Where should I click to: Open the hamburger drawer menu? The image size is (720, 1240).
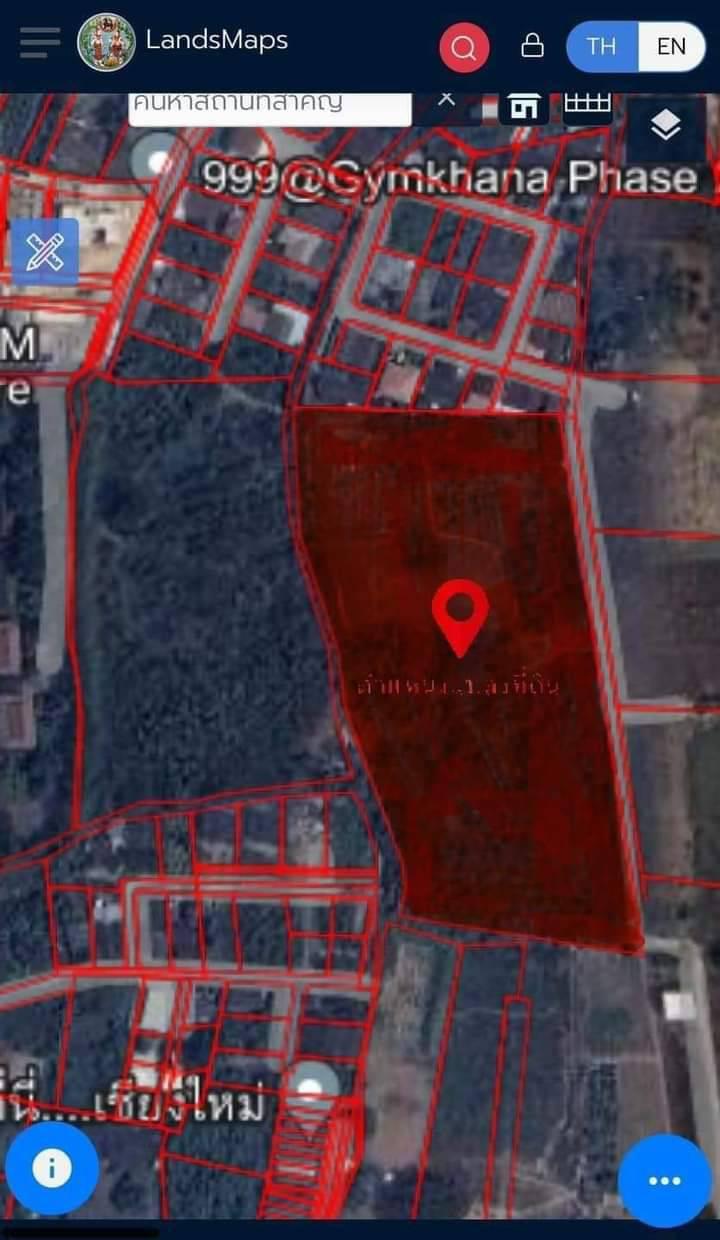pos(40,43)
